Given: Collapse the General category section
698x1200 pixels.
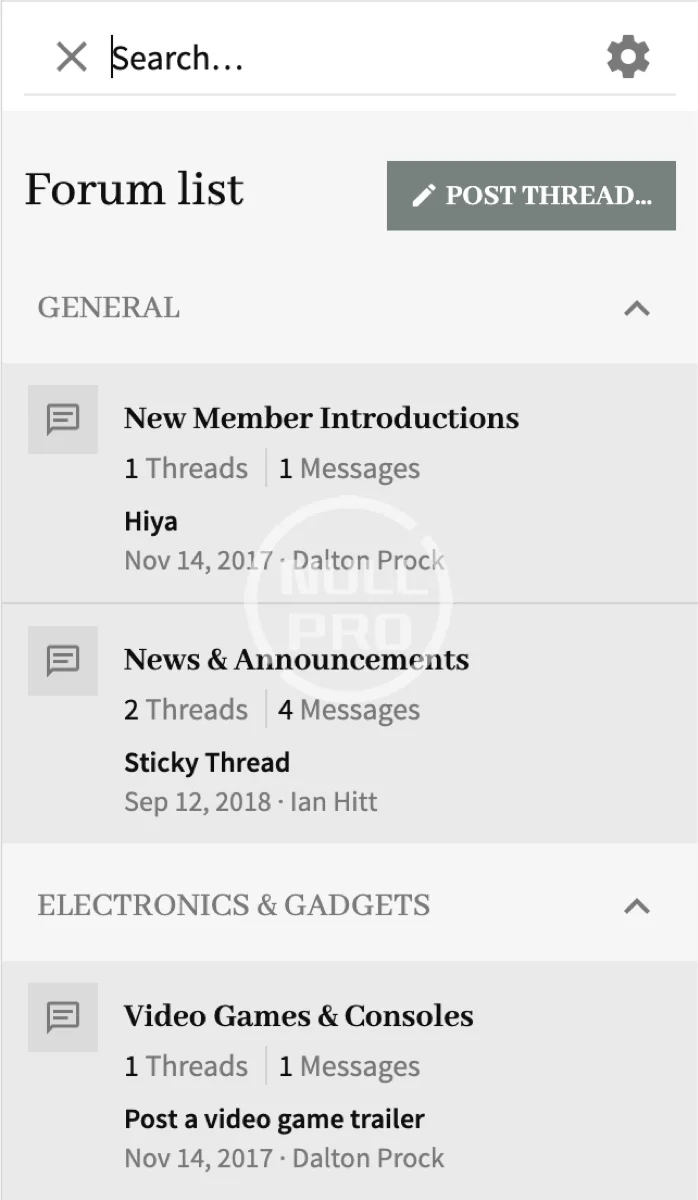Looking at the screenshot, I should (x=637, y=308).
